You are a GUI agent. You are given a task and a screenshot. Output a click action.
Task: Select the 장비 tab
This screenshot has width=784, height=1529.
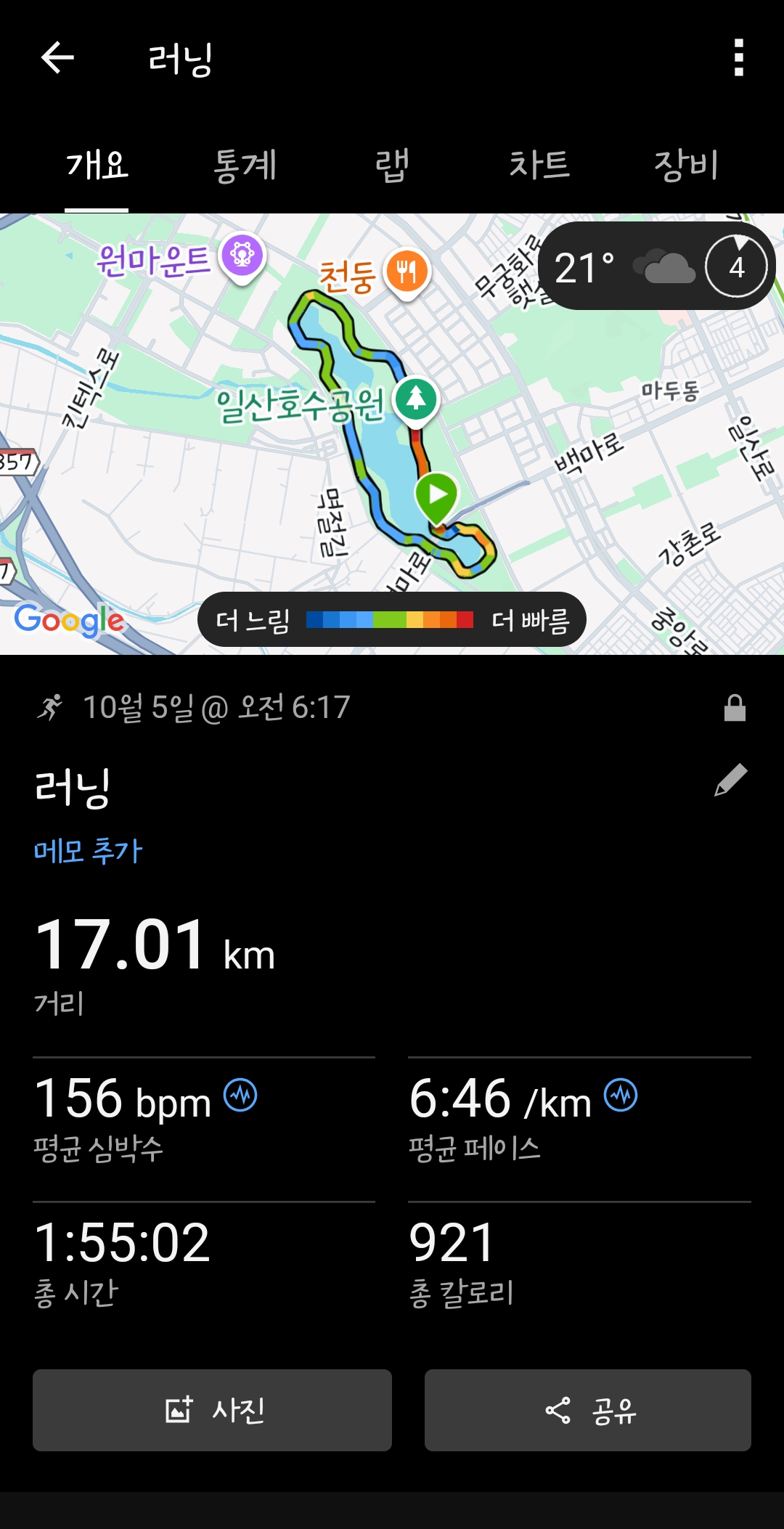pos(686,166)
